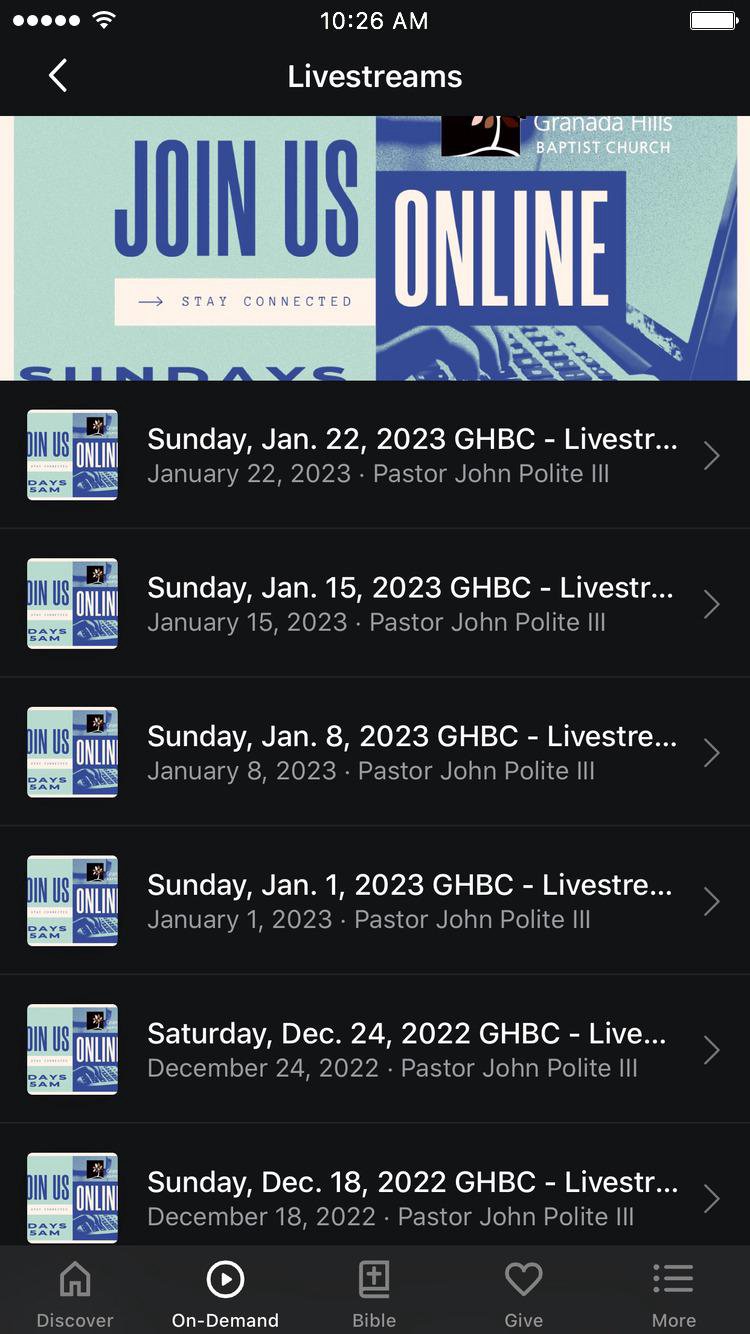This screenshot has height=1334, width=750.
Task: Open the Jan. 15, 2023 GHBC livestream
Action: 375,604
